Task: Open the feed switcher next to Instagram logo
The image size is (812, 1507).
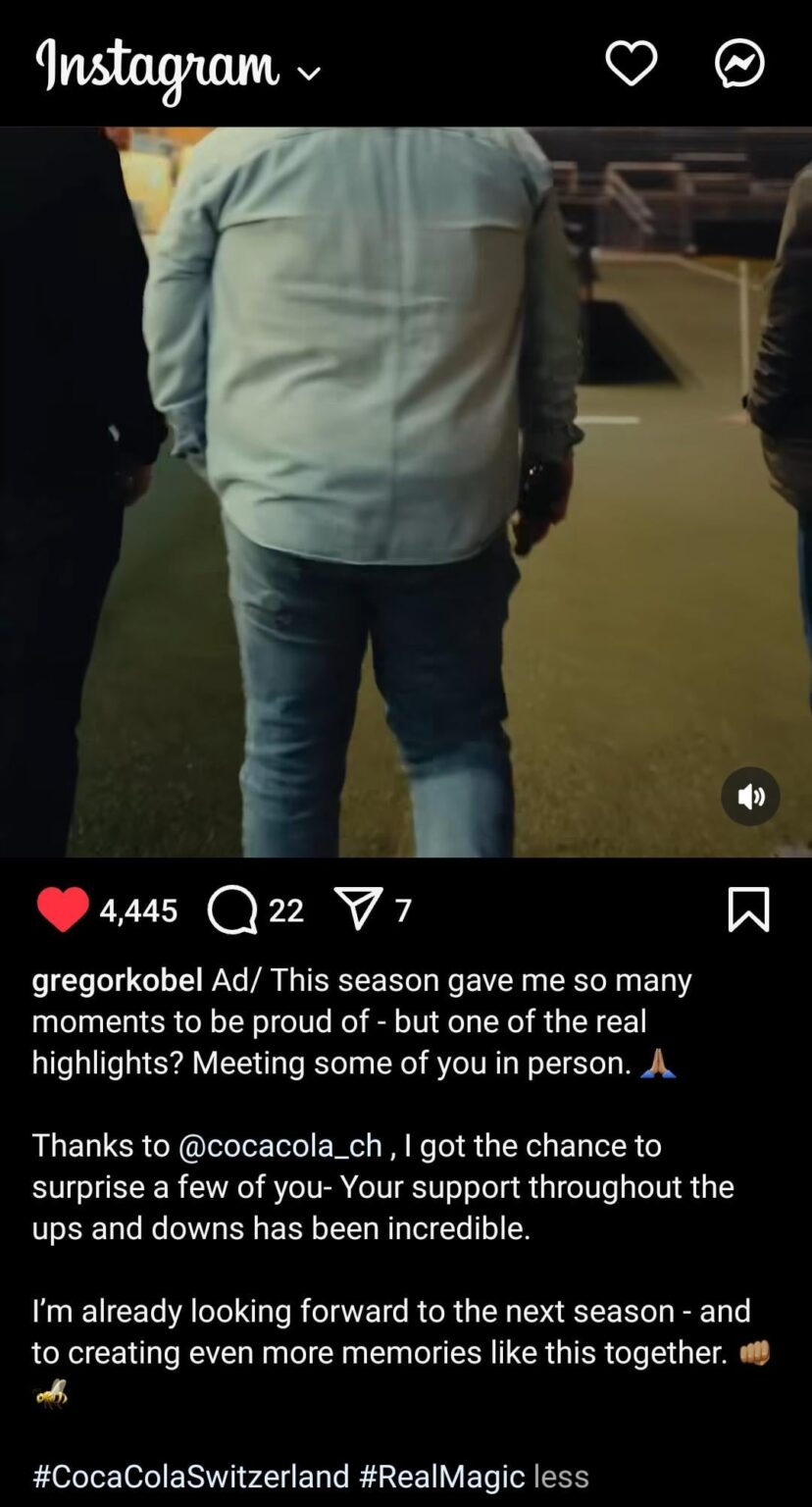Action: pos(307,72)
